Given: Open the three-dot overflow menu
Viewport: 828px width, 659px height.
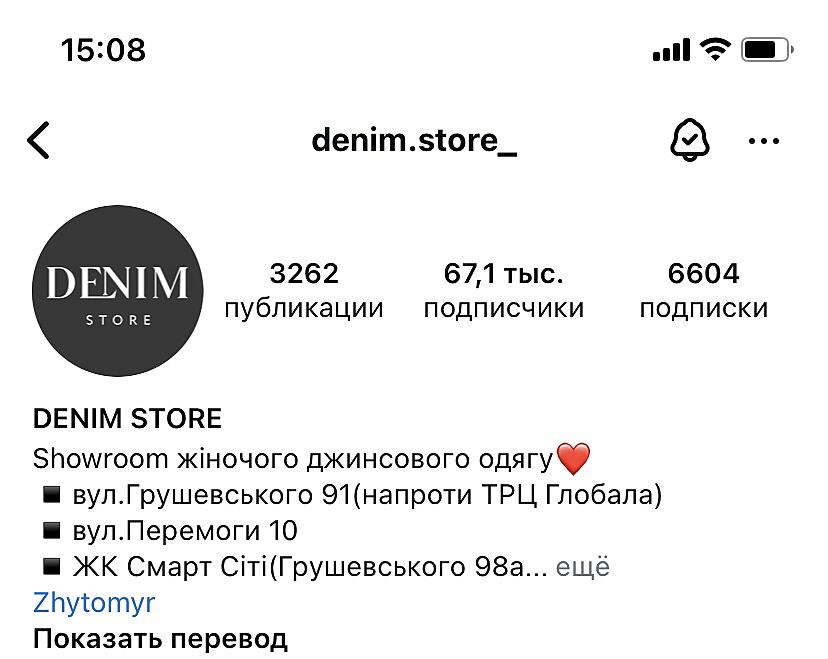Looking at the screenshot, I should 764,141.
